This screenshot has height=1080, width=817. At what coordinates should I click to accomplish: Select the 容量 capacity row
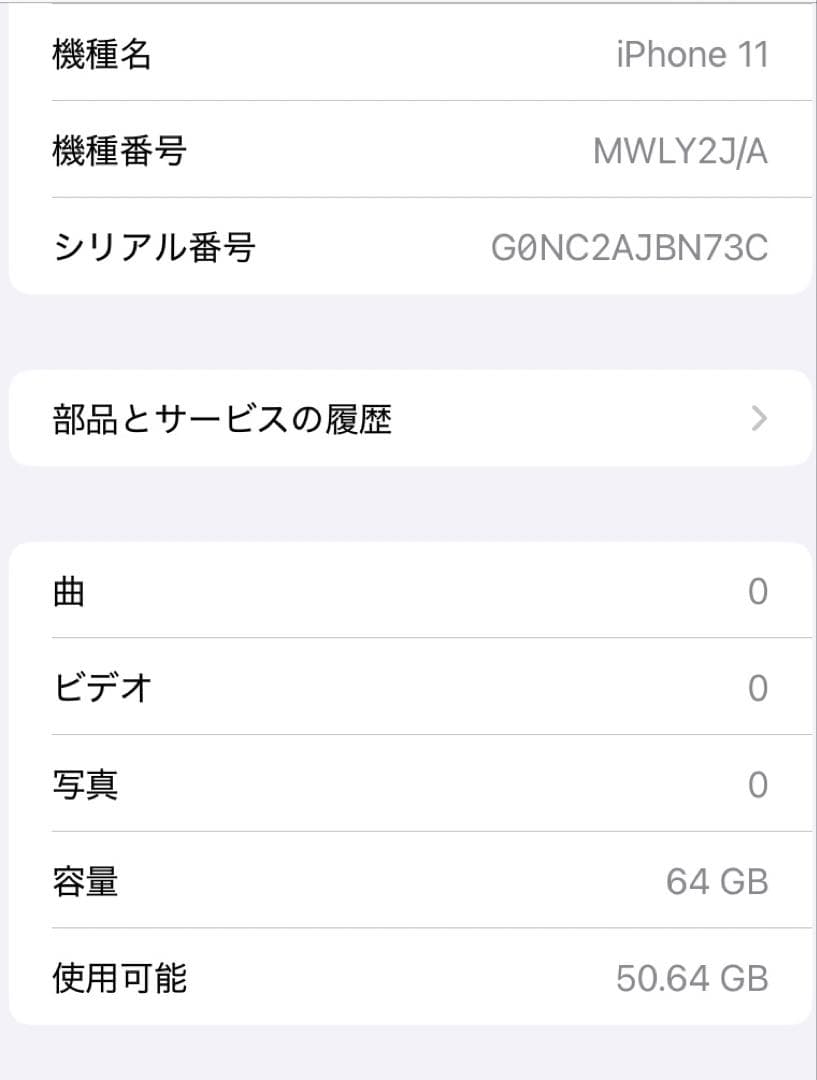(408, 881)
